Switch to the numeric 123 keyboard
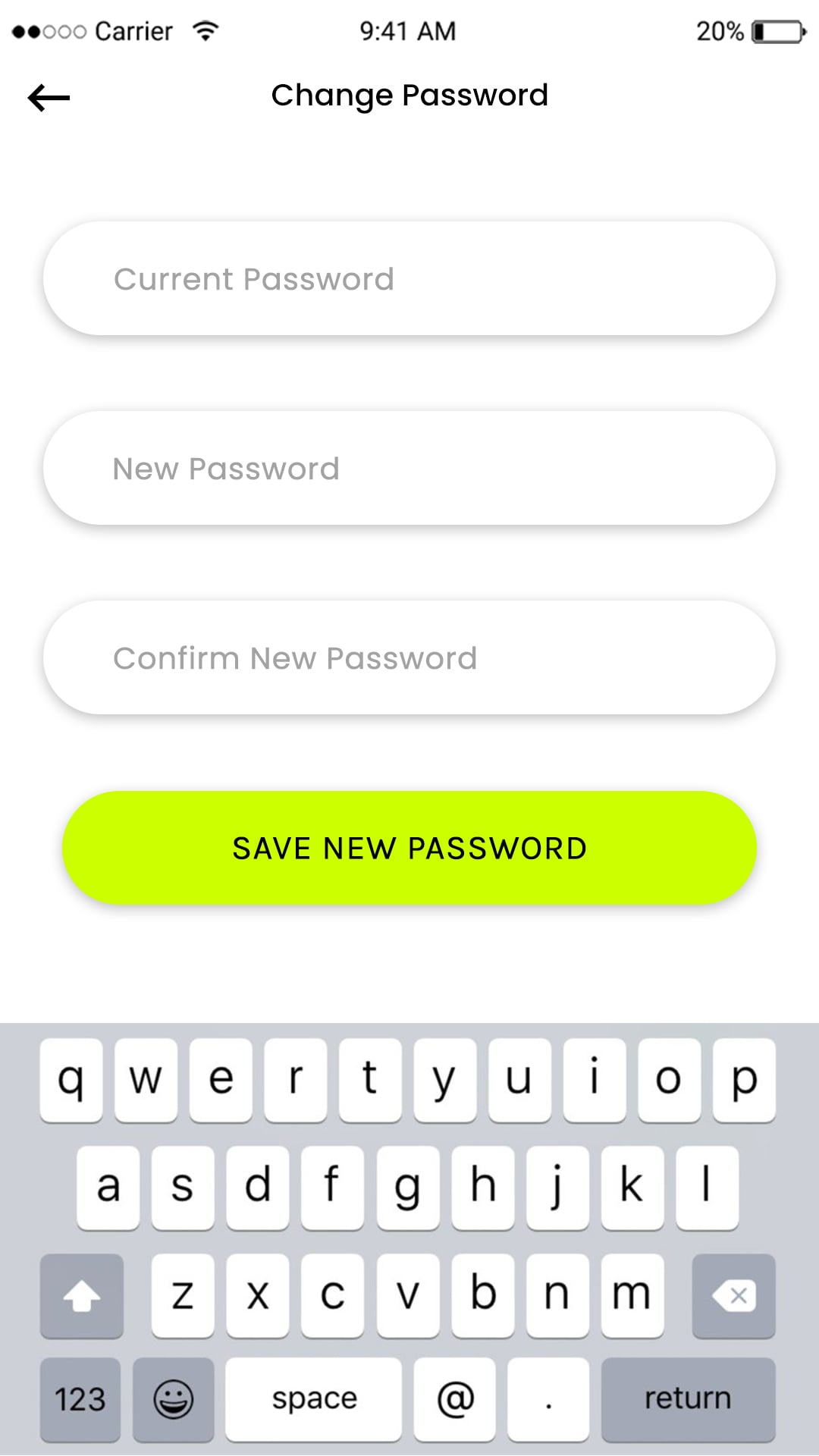Image resolution: width=819 pixels, height=1456 pixels. 80,1398
